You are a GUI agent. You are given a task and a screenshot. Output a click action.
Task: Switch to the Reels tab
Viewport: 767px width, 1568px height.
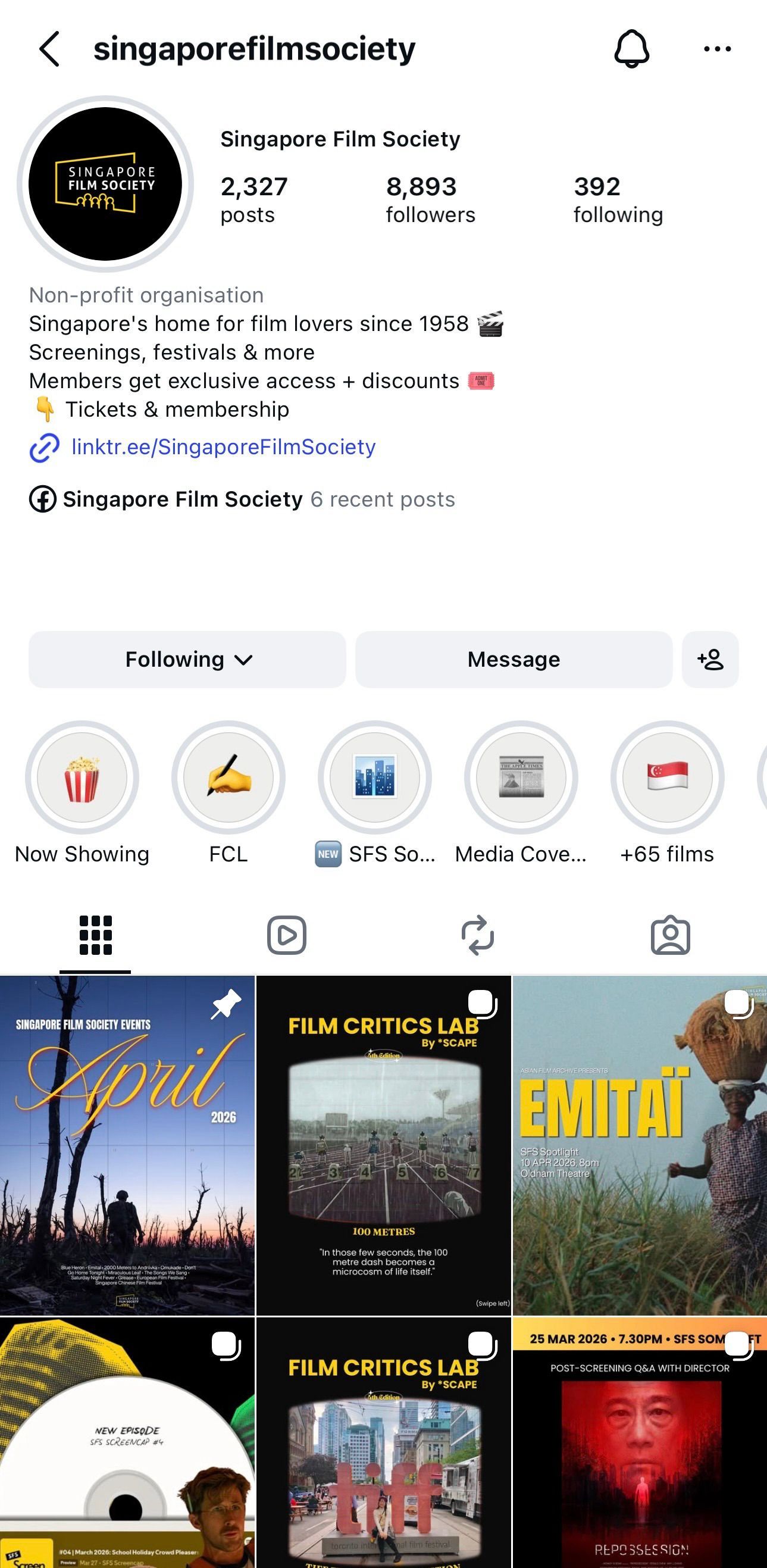[x=286, y=935]
